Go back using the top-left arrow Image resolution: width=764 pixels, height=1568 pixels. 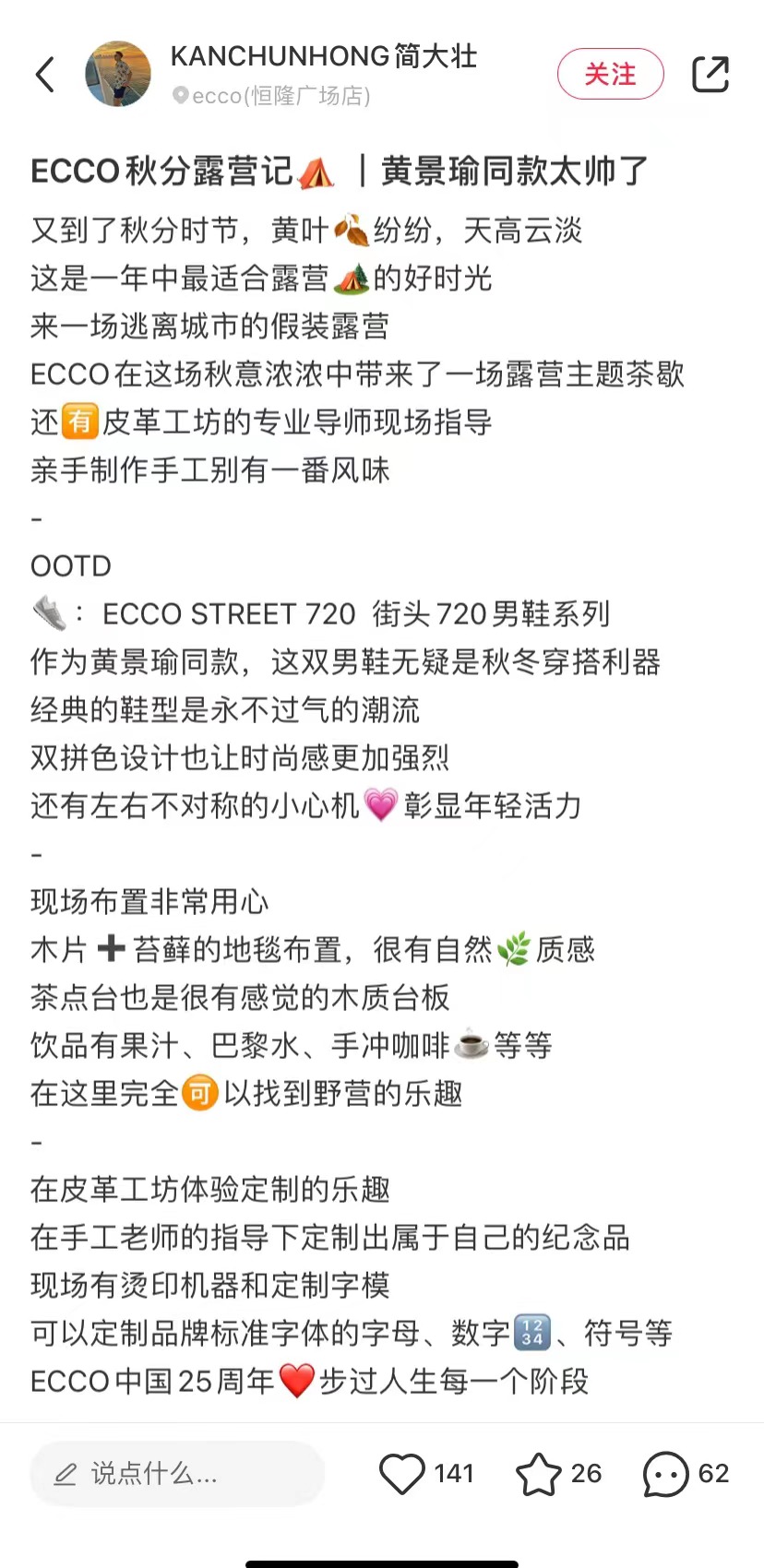(x=45, y=75)
